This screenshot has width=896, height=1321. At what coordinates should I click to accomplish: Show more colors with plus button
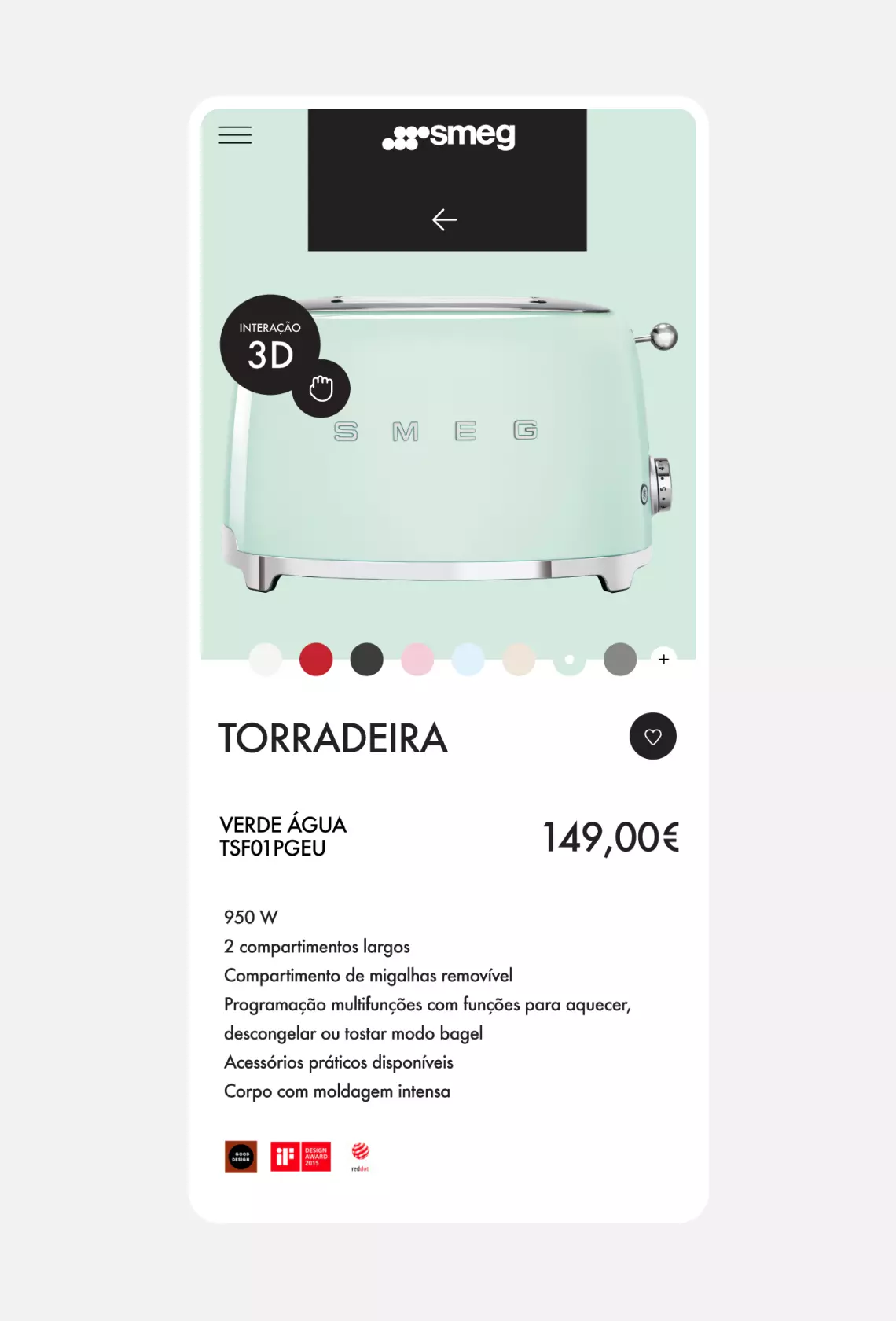[663, 660]
